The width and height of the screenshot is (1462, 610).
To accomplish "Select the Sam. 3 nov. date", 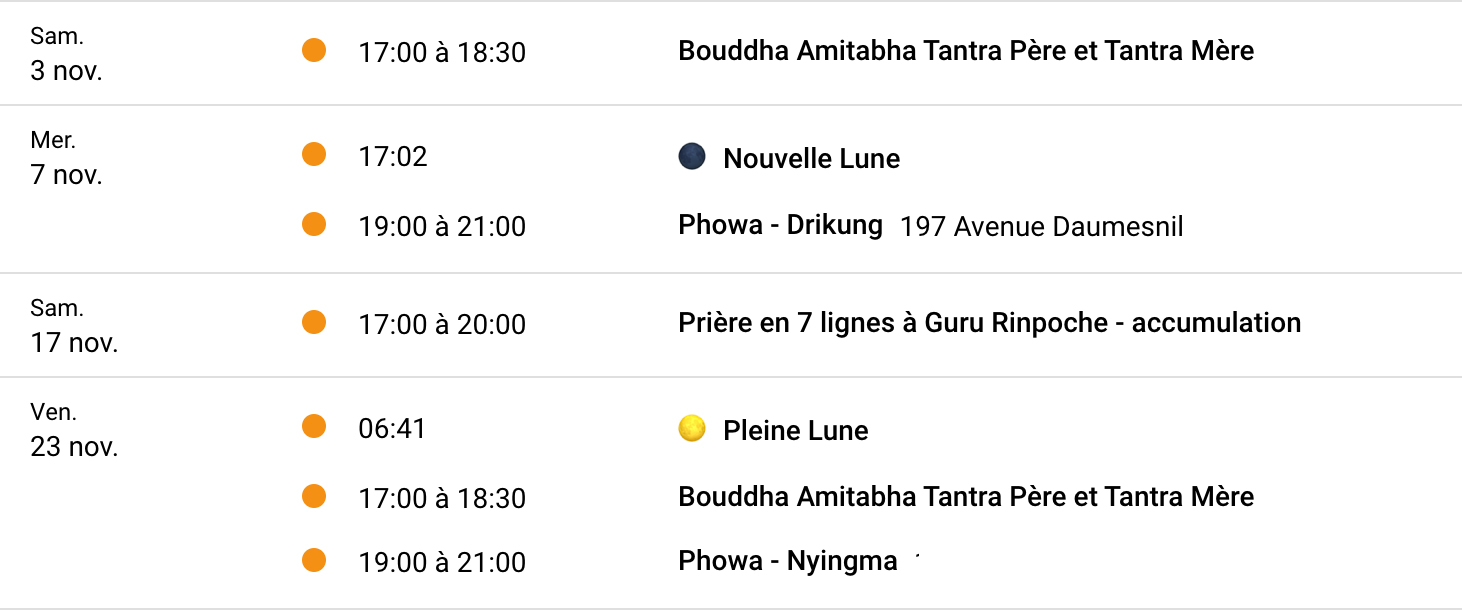I will click(67, 55).
